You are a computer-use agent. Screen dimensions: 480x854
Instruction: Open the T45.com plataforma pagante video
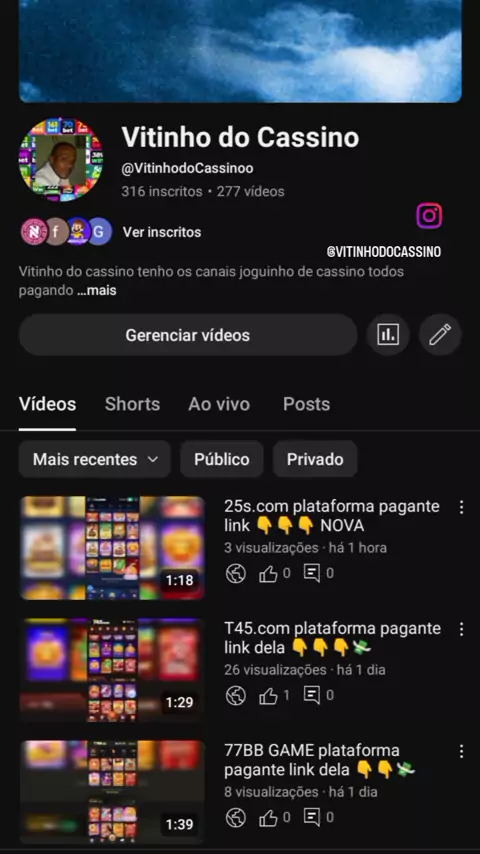point(332,638)
